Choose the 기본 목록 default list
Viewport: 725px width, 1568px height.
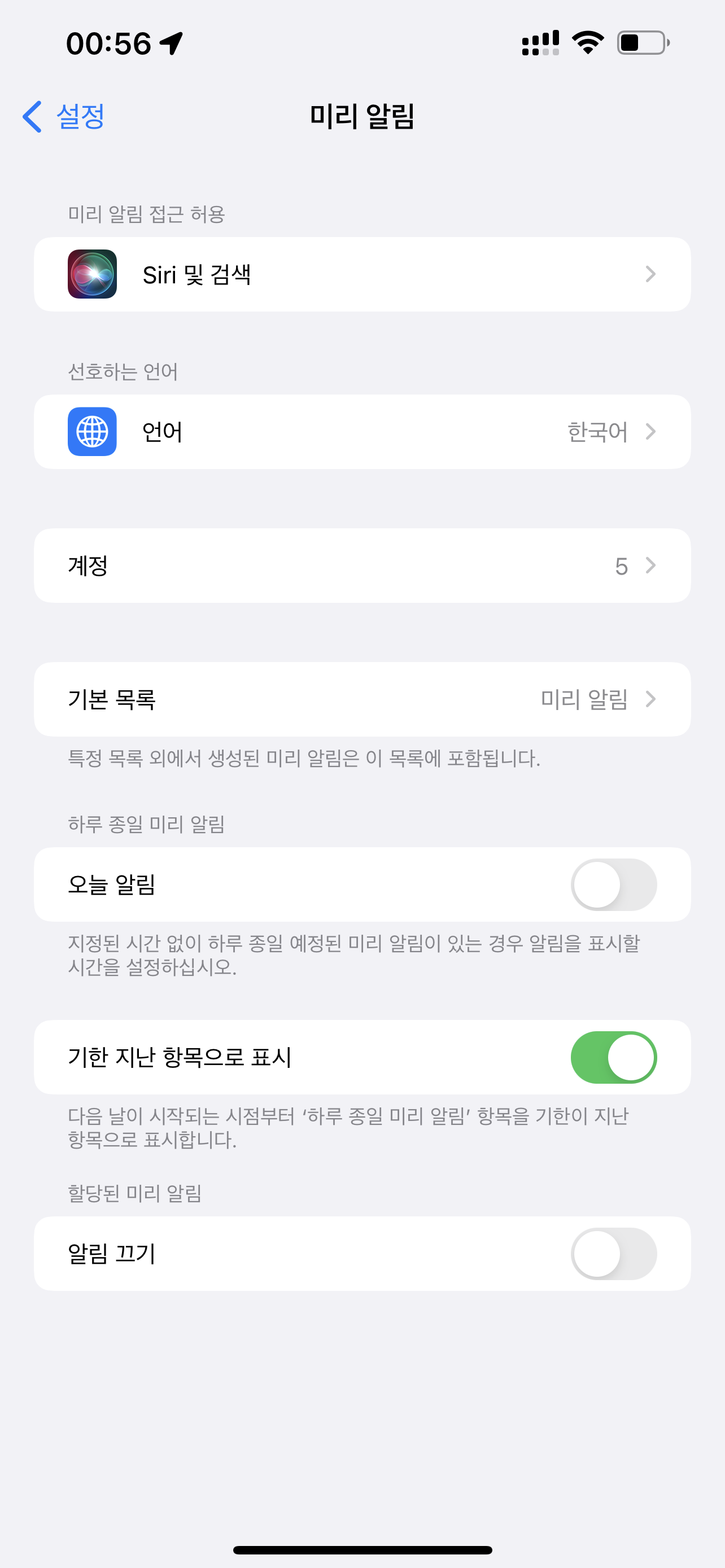click(x=362, y=699)
